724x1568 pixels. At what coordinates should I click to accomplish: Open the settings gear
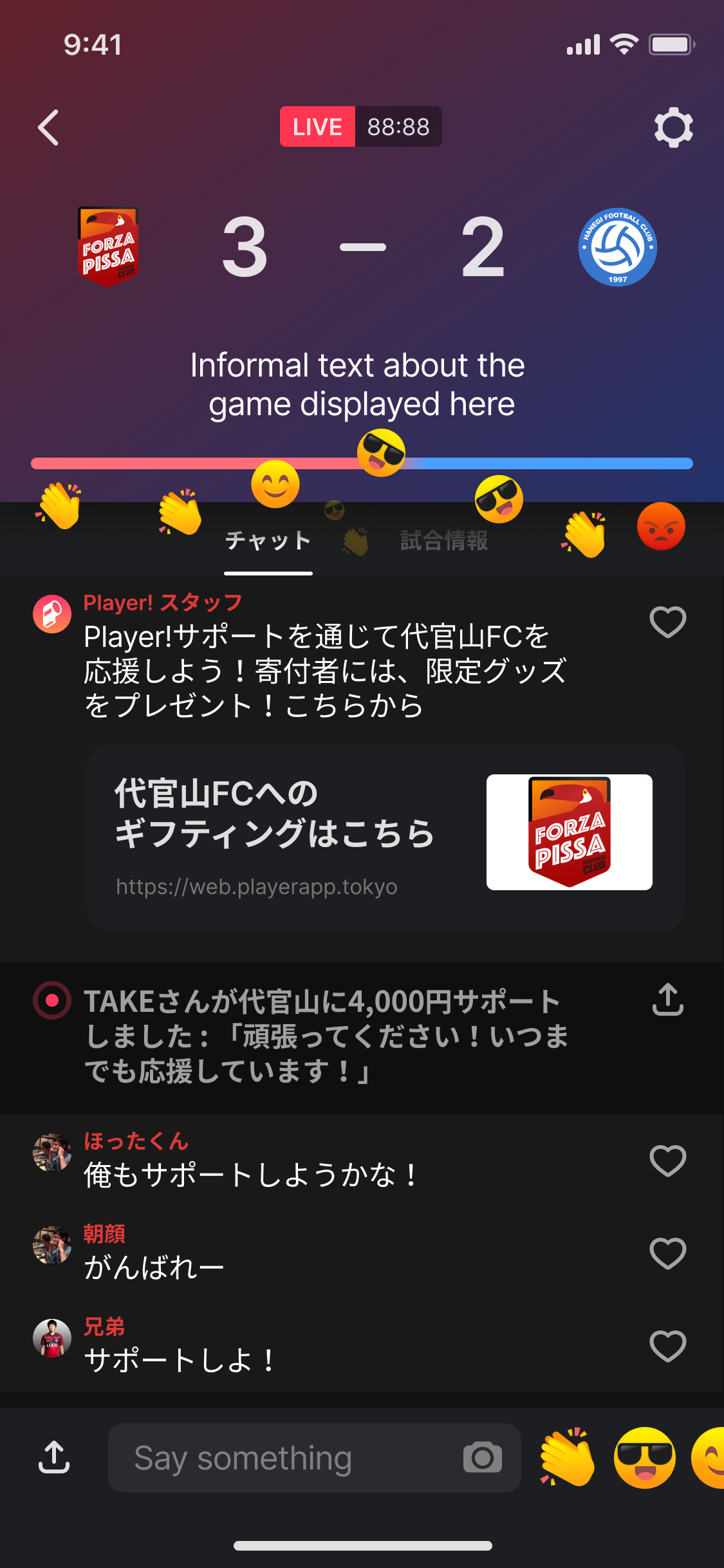(x=673, y=127)
